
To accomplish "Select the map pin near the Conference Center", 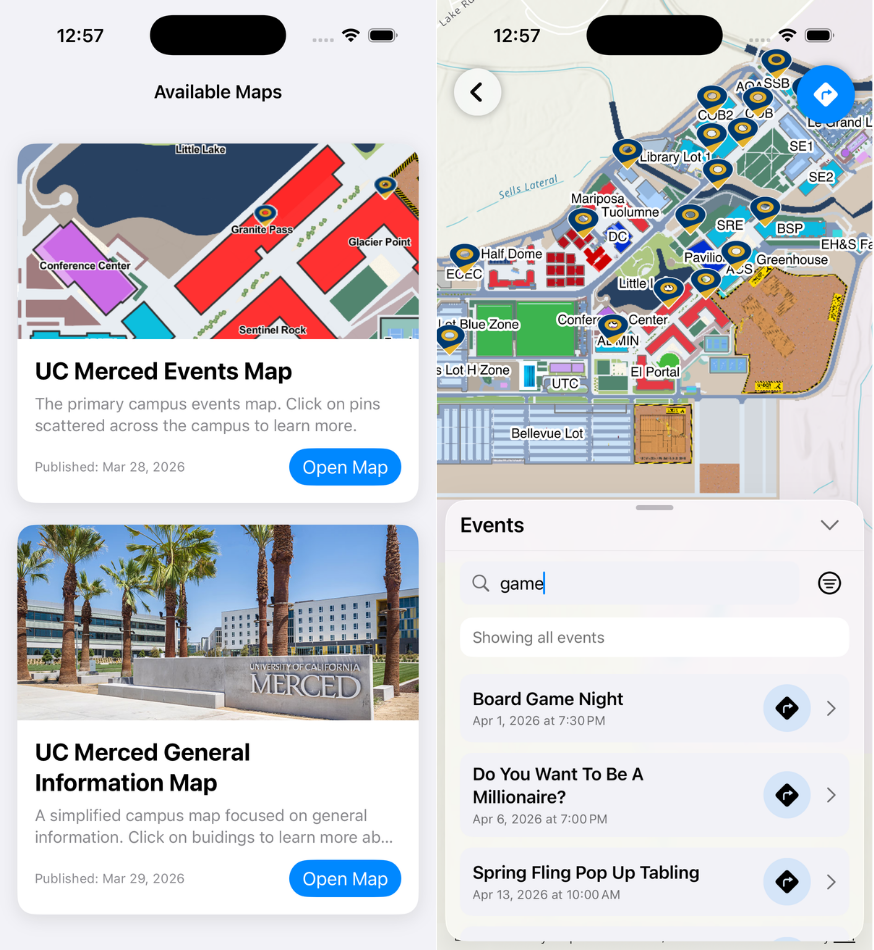I will coord(613,322).
